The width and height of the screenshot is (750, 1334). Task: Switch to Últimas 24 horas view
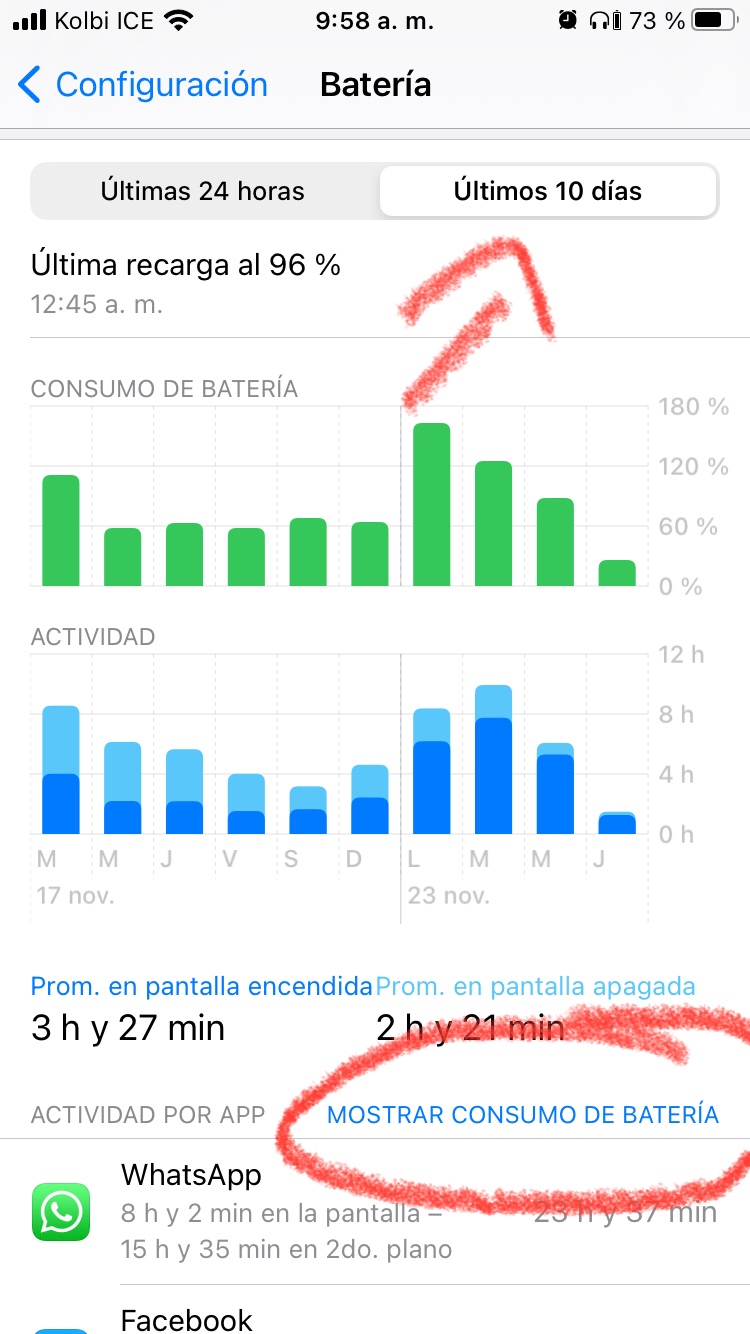(203, 191)
